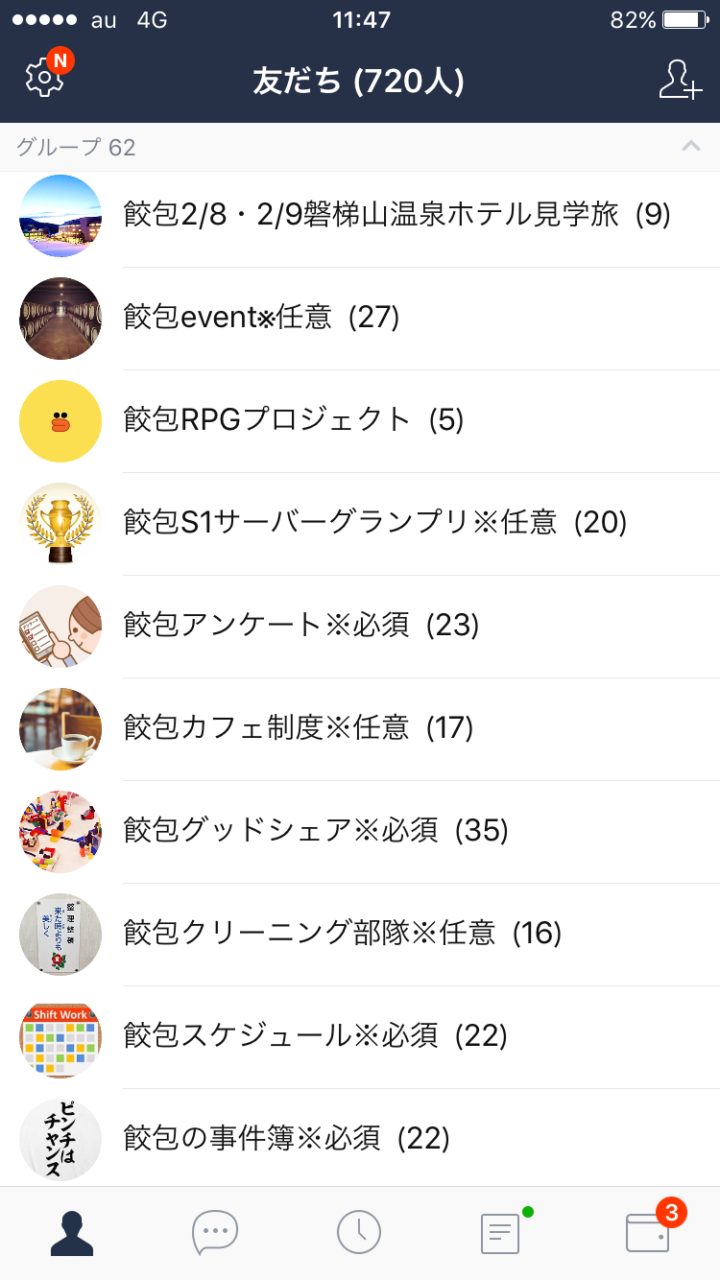Go to the news tab

[500, 1232]
